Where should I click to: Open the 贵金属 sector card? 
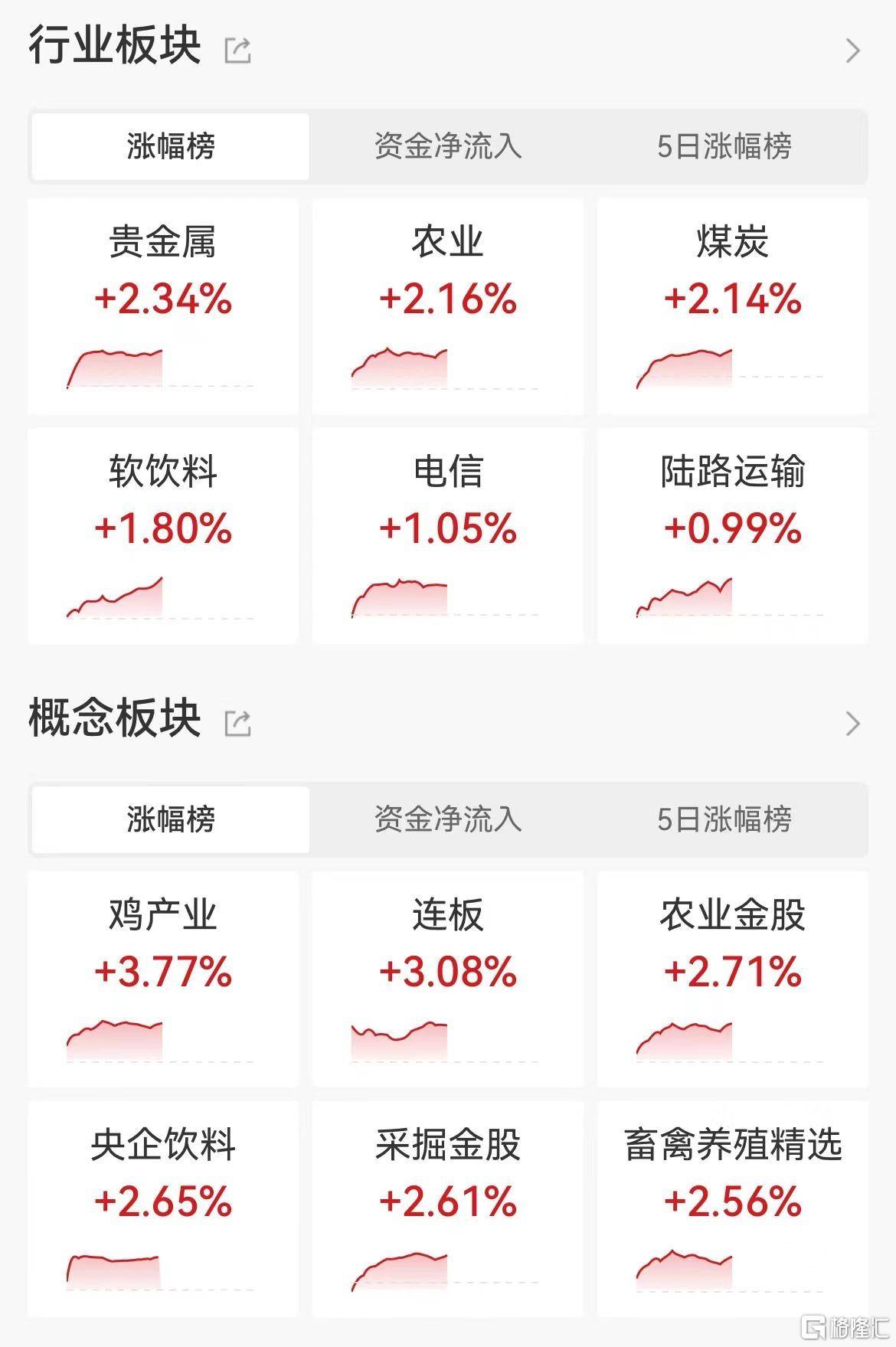163,302
